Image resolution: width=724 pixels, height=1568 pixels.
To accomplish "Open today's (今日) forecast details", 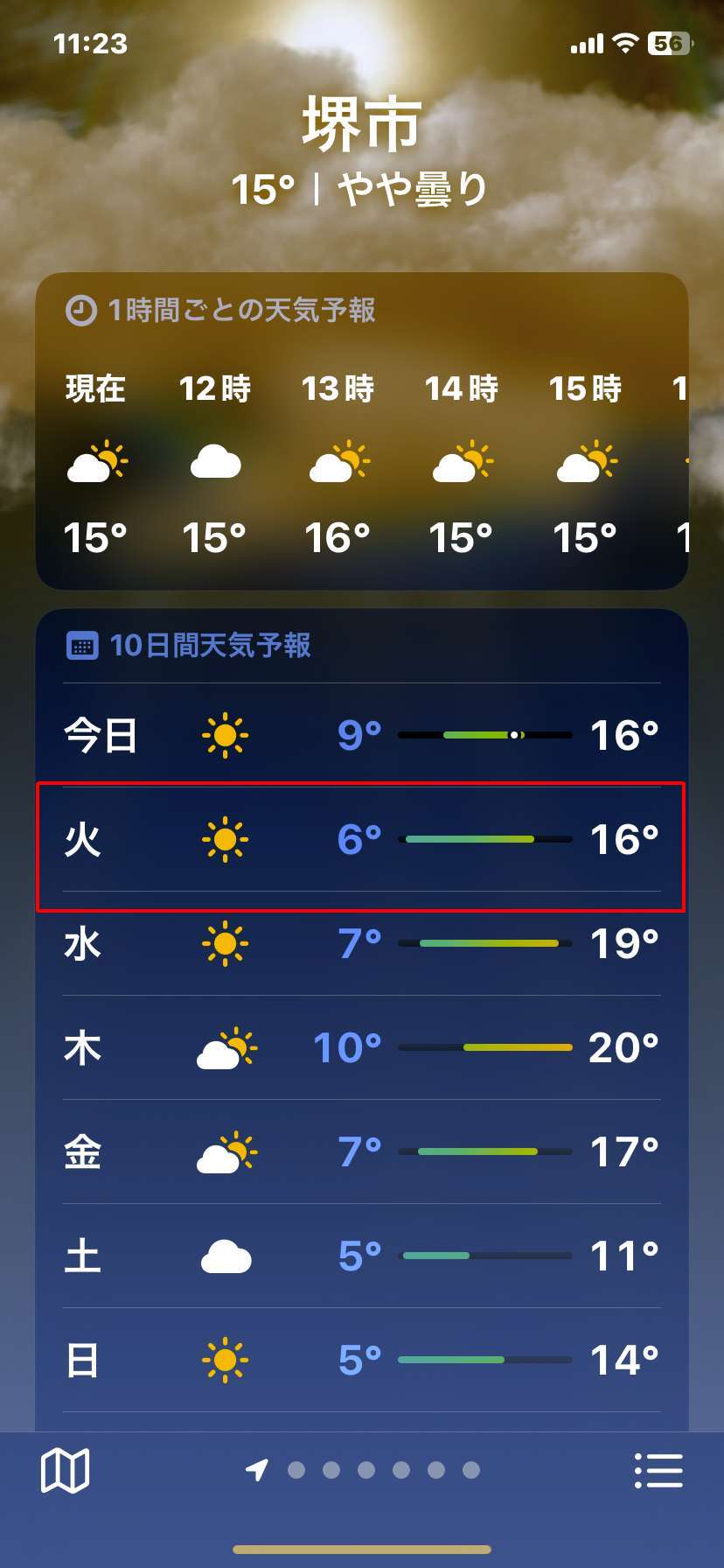I will tap(362, 735).
